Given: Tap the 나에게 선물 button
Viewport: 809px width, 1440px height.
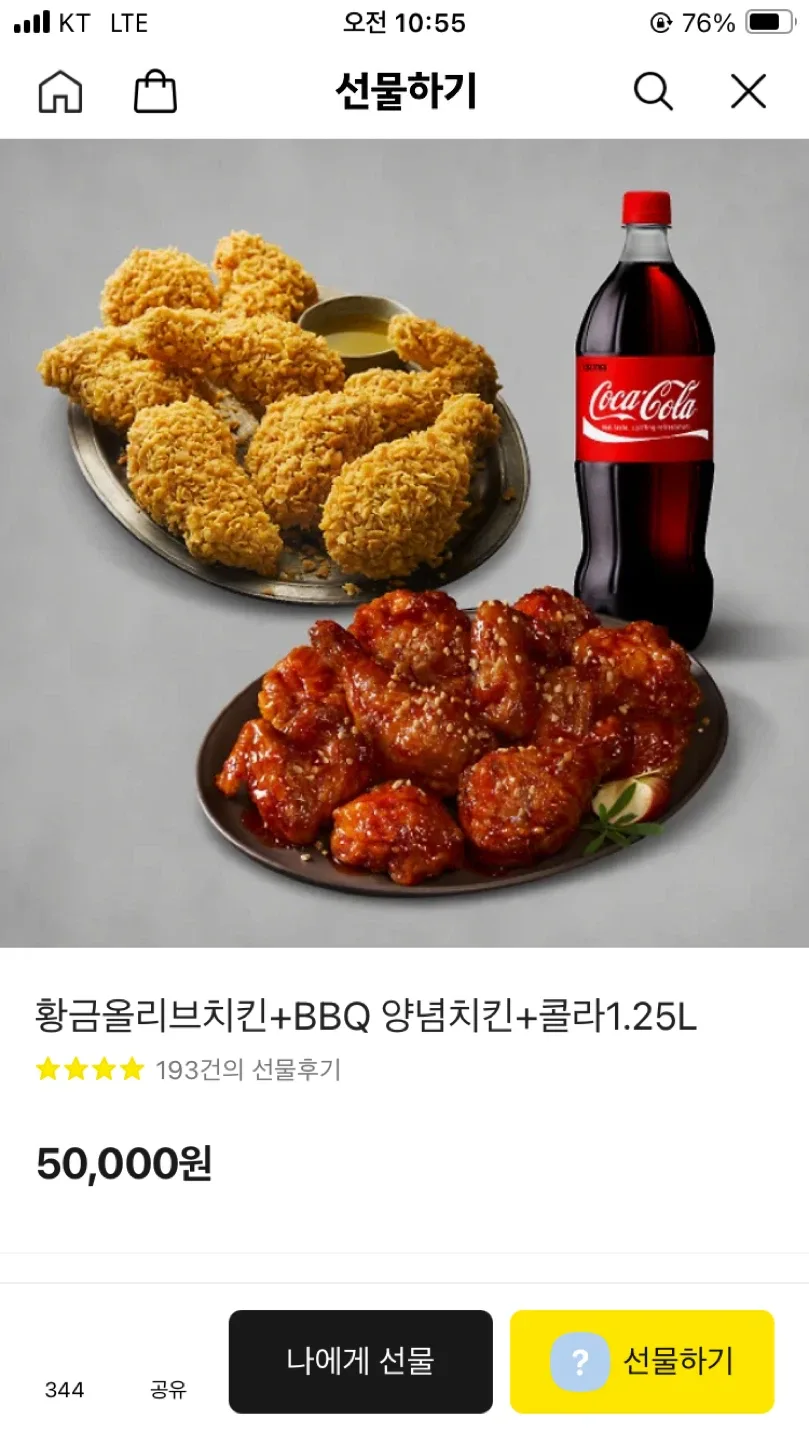Looking at the screenshot, I should pyautogui.click(x=360, y=1361).
